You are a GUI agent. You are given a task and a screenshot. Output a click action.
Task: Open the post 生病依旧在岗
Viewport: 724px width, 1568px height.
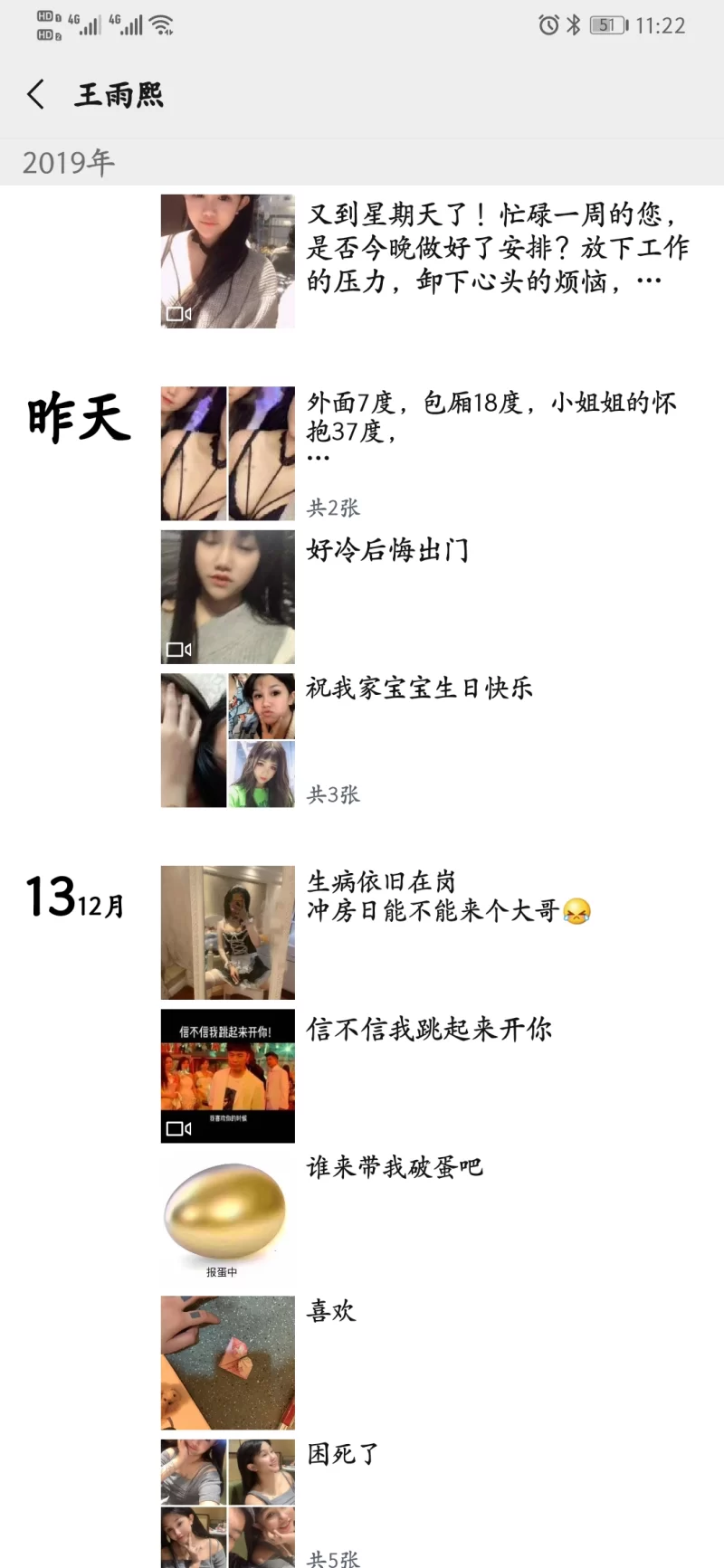(x=227, y=933)
